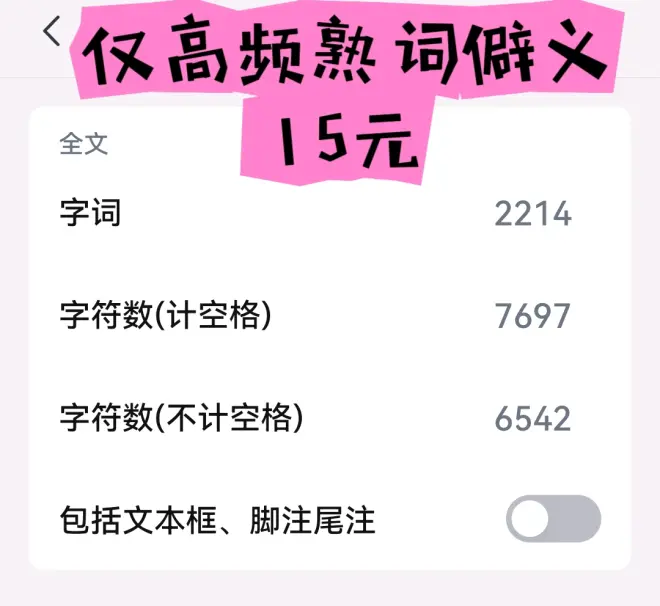The image size is (660, 606).
Task: Go back from the word count page
Action: tap(52, 32)
